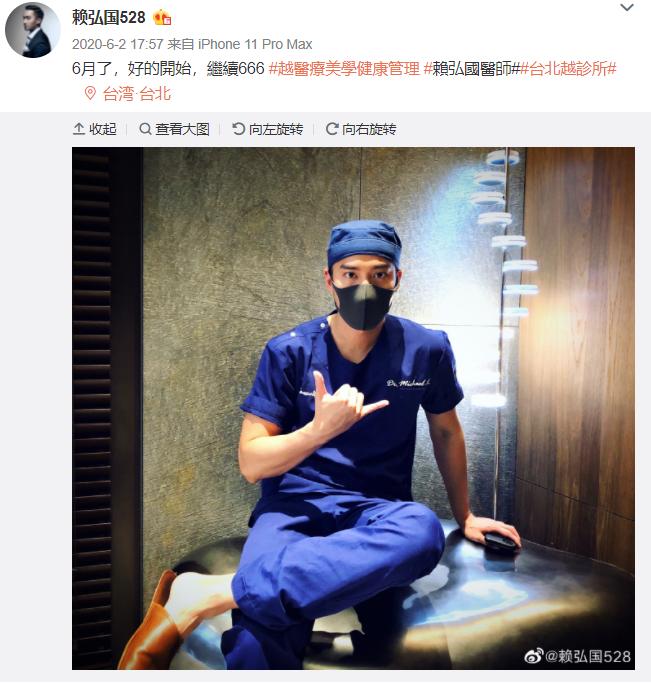Image resolution: width=651 pixels, height=684 pixels.
Task: Tap the expanded post photo
Action: tap(353, 408)
